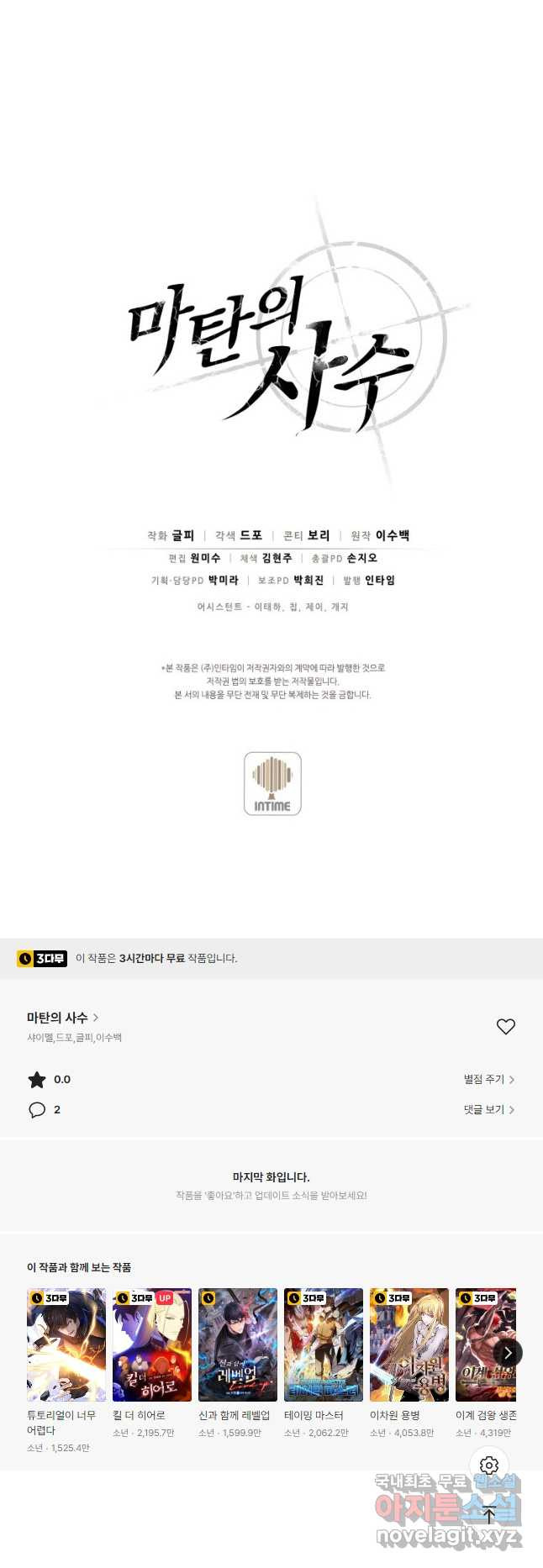Open the 킬 더 히어로 thumbnail
The image size is (543, 1568).
pos(152,1344)
